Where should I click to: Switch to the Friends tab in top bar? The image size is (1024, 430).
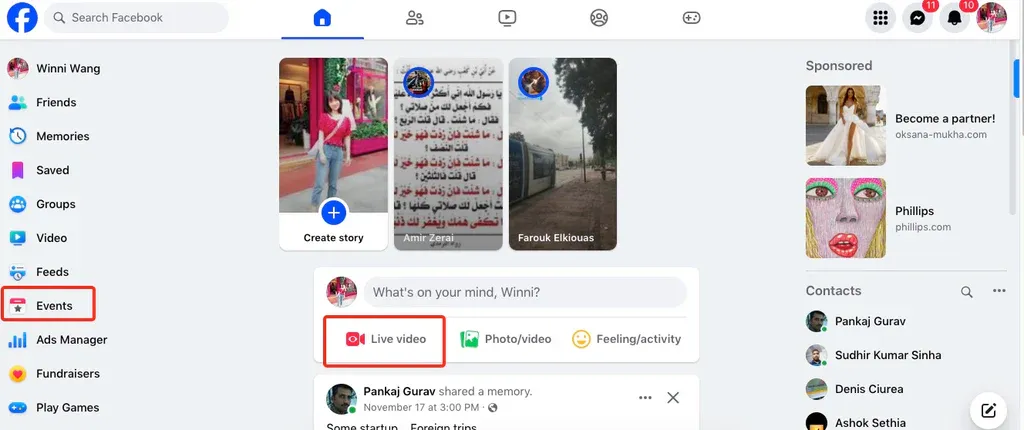(x=415, y=18)
